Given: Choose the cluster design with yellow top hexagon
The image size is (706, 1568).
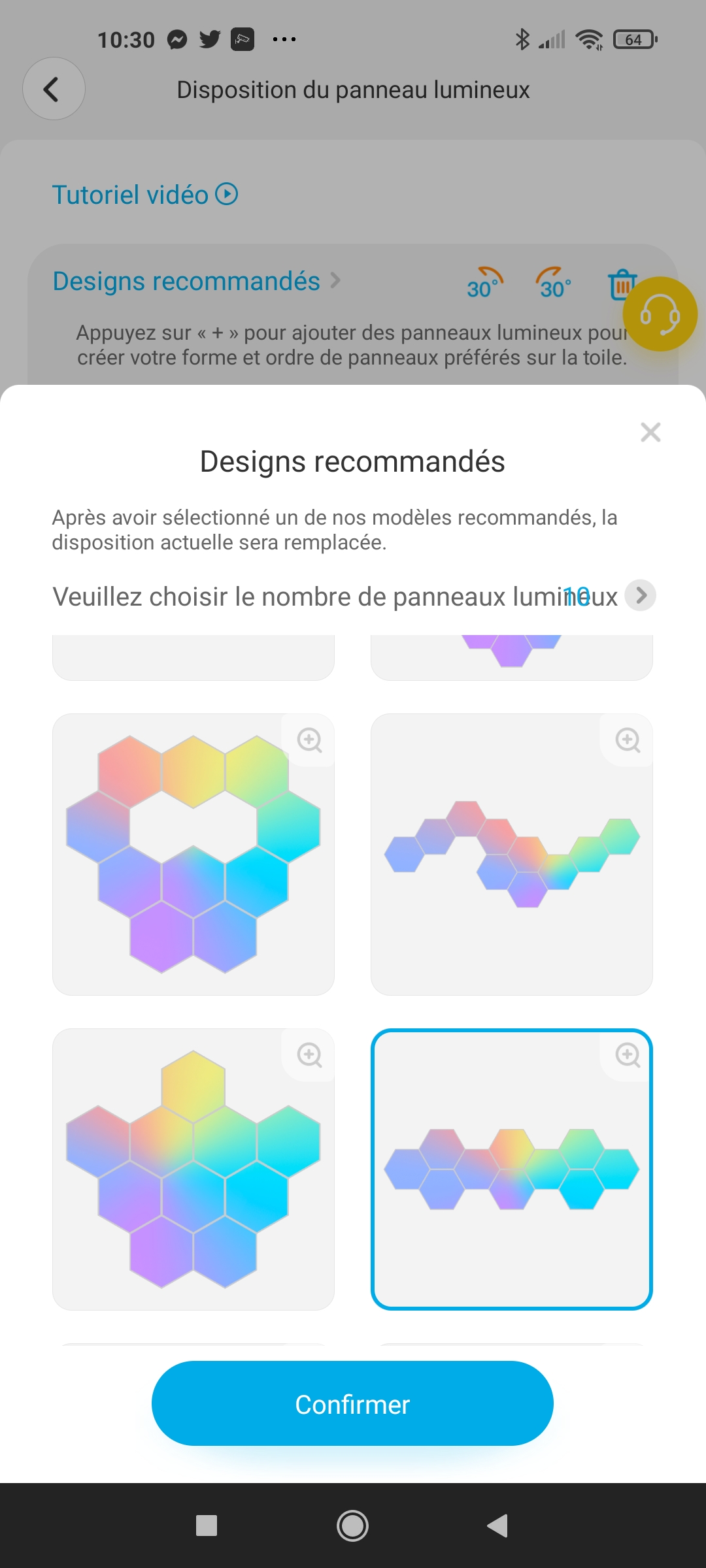Looking at the screenshot, I should click(193, 1169).
